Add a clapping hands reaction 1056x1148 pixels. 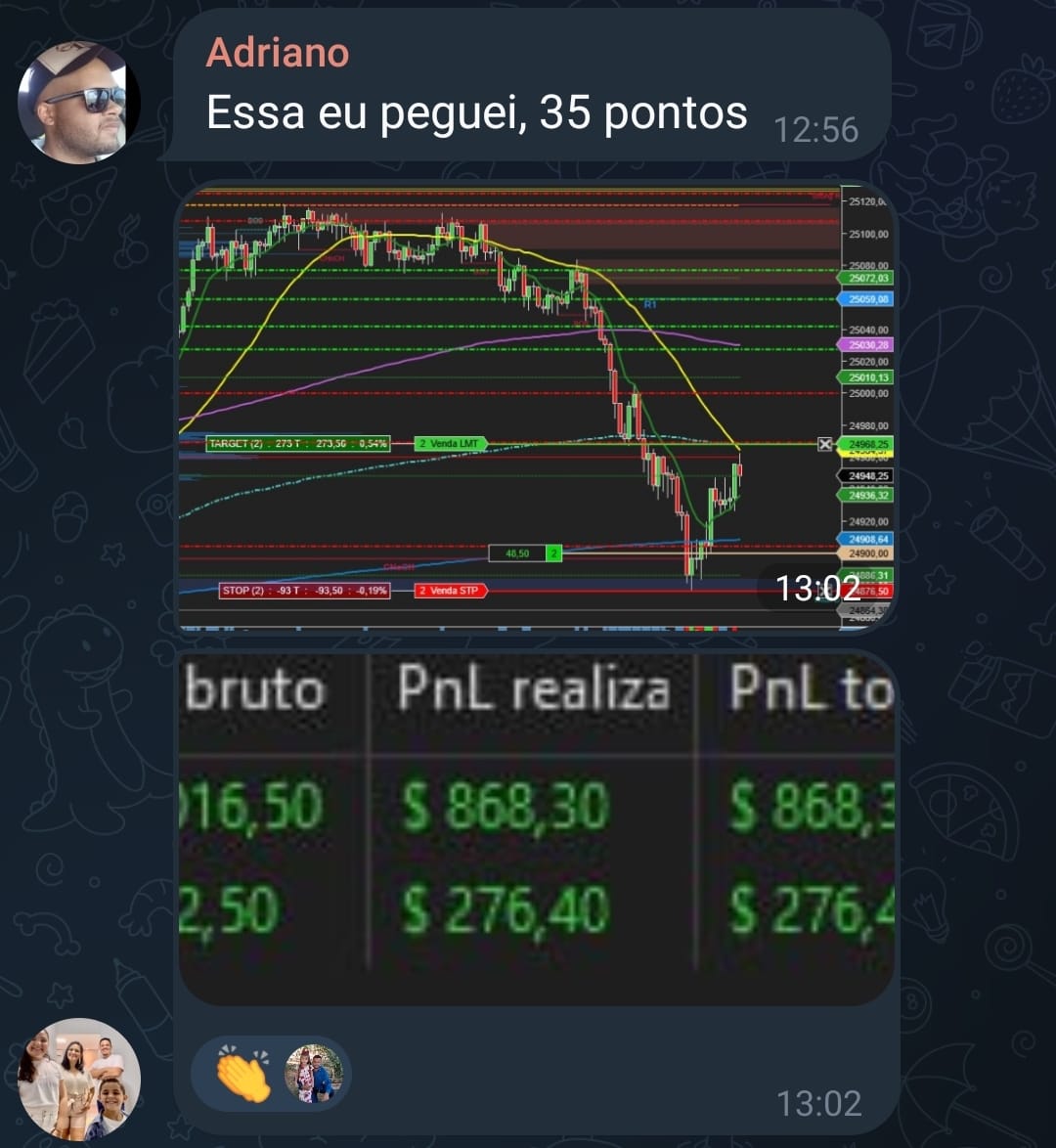click(x=243, y=1073)
